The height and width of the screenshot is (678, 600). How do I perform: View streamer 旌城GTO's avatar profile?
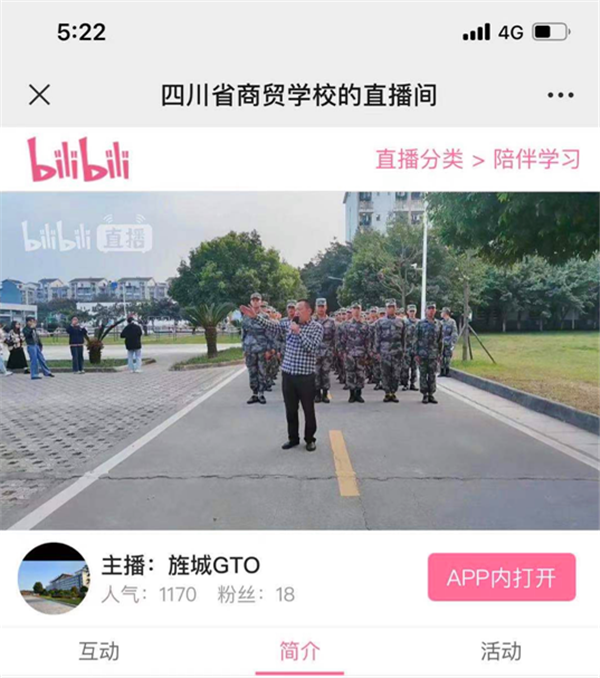[53, 578]
